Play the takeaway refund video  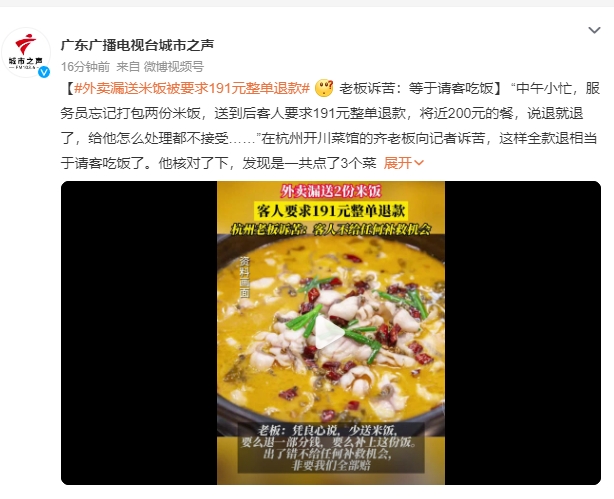tap(331, 333)
